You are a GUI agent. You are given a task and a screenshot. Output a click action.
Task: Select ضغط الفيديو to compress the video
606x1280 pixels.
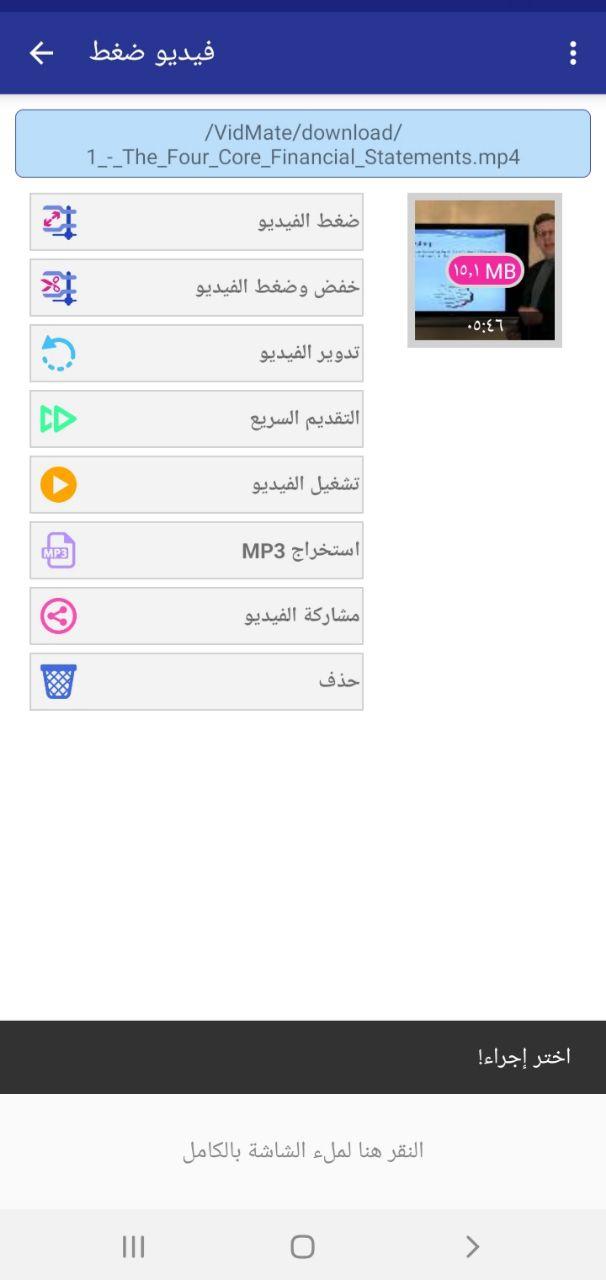click(197, 222)
